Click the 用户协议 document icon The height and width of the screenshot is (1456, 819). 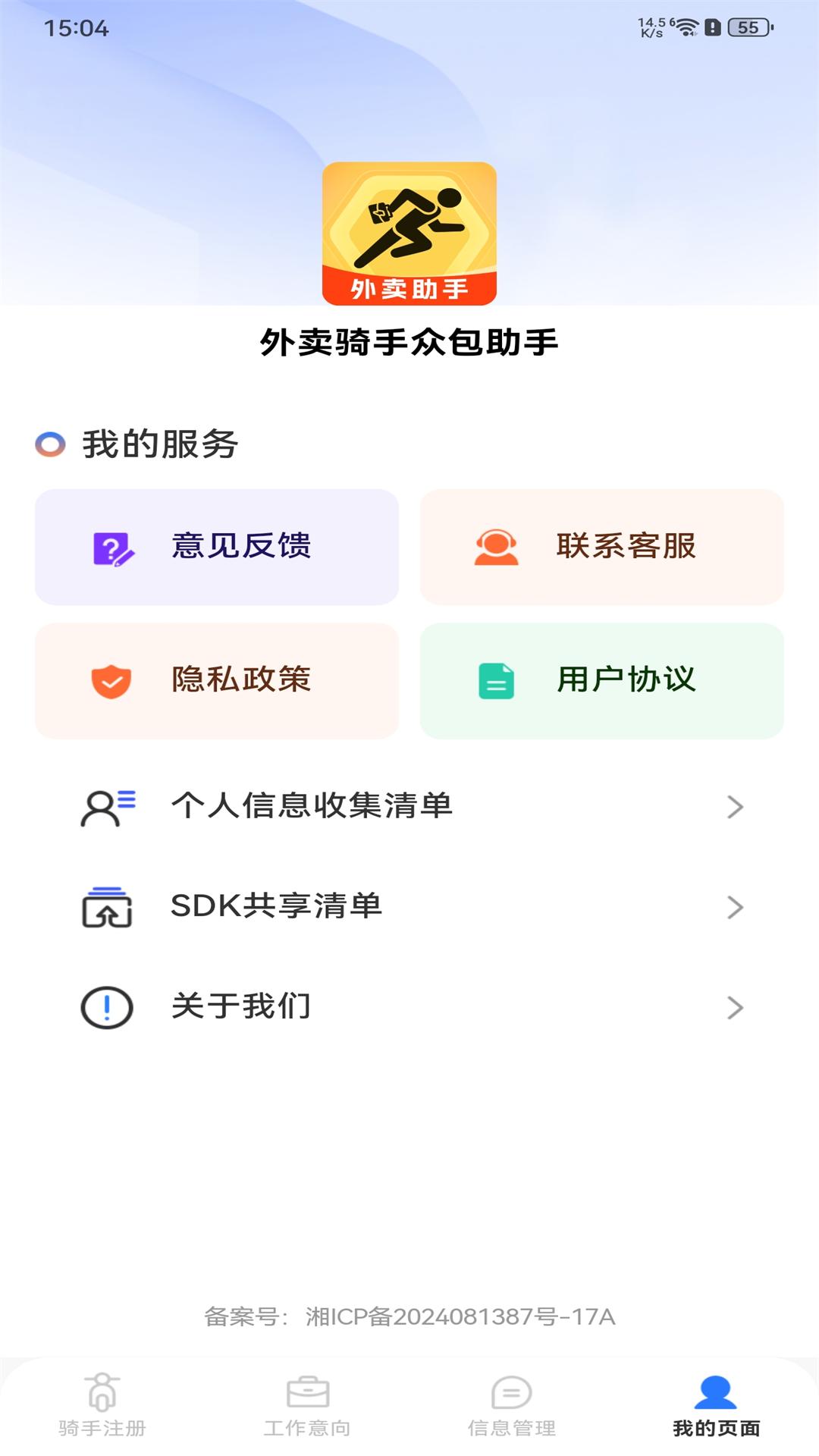click(x=497, y=680)
